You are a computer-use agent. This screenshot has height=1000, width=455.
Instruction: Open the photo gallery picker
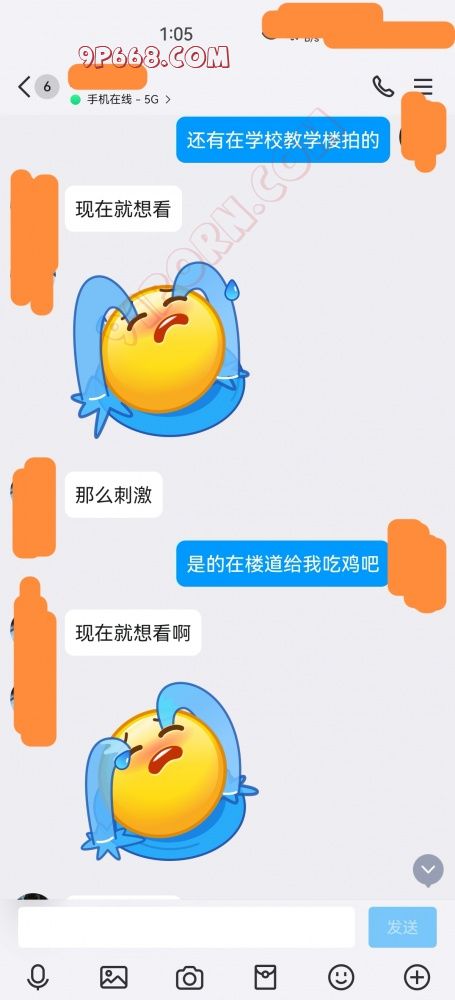click(x=114, y=976)
